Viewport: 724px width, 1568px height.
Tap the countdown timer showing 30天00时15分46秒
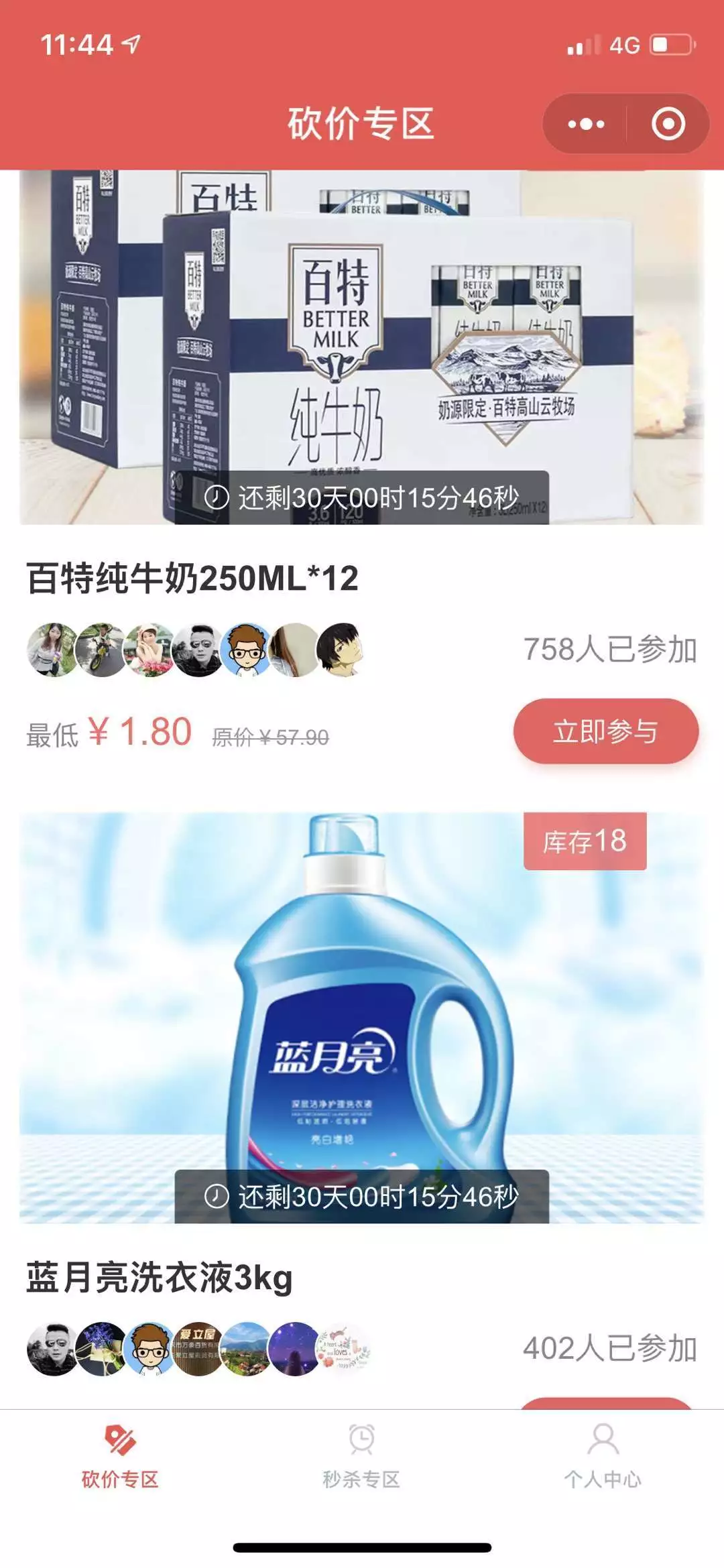pyautogui.click(x=375, y=497)
